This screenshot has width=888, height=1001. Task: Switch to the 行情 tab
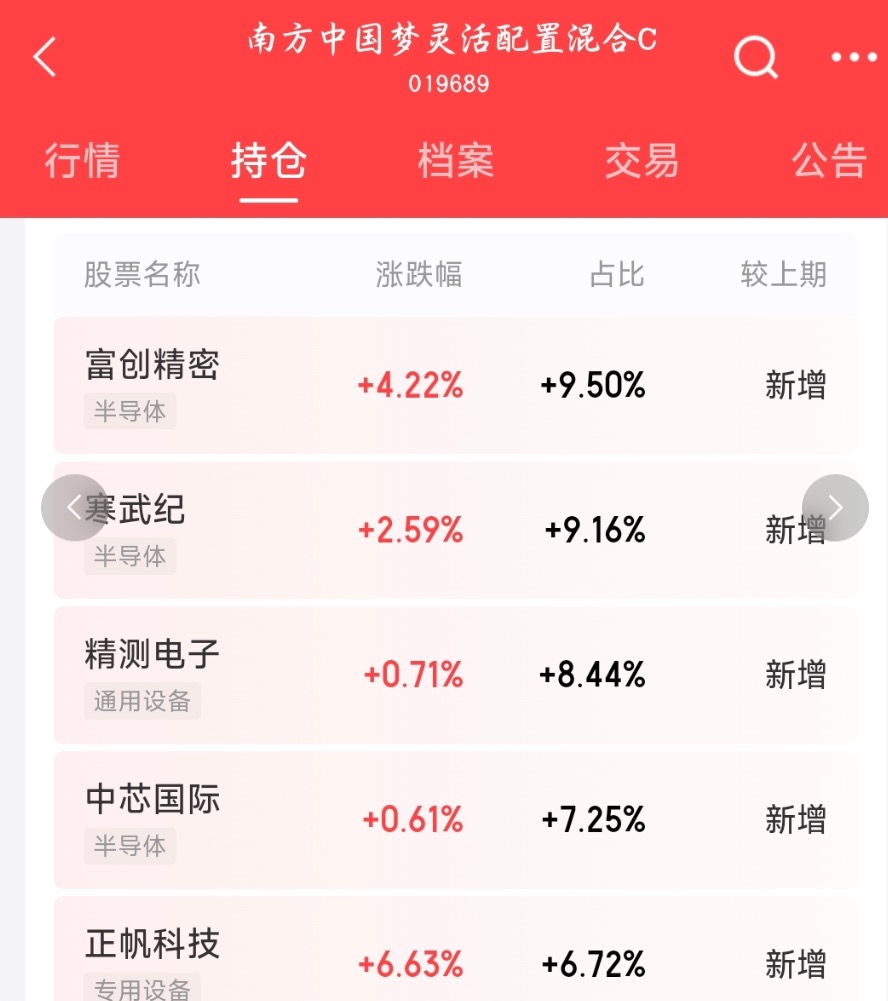tap(82, 160)
